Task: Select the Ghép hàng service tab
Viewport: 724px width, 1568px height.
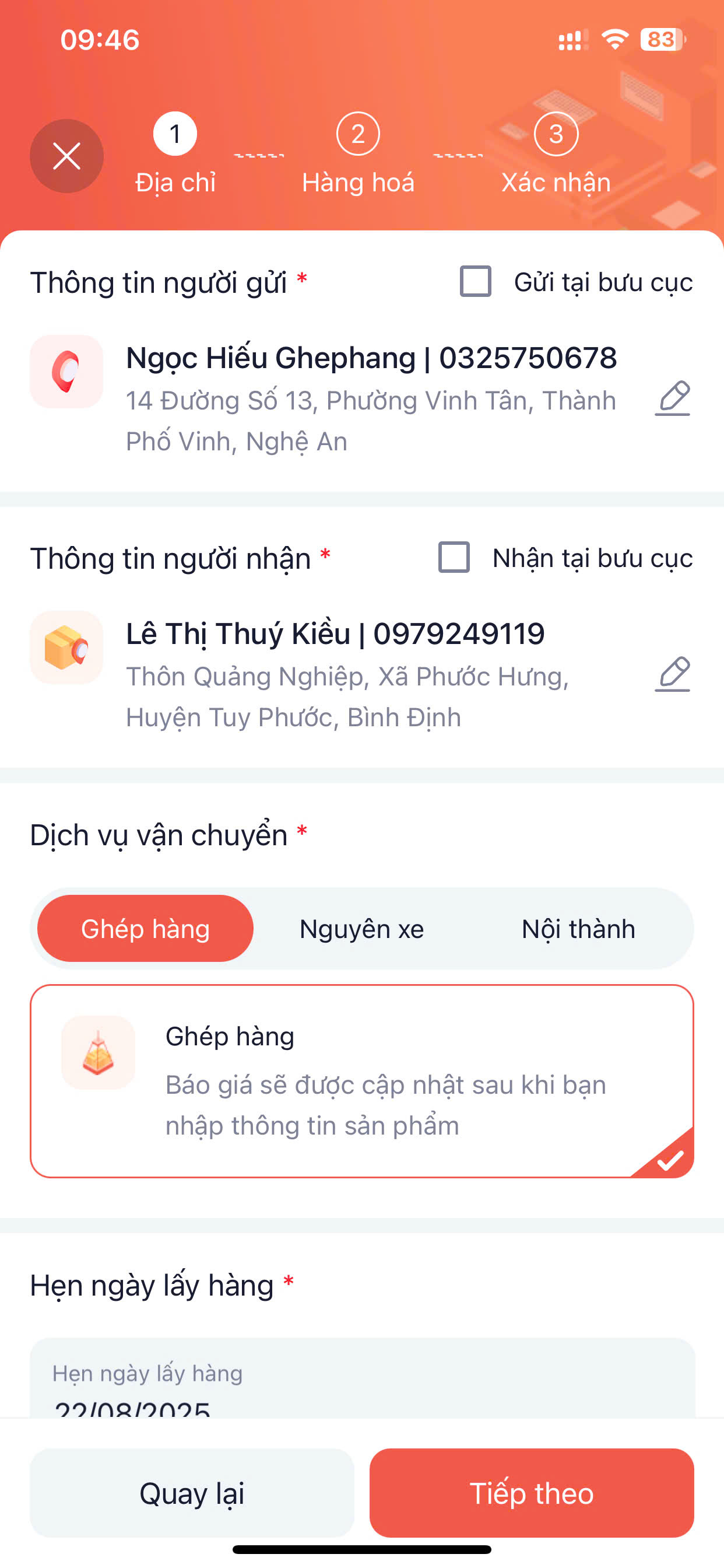Action: click(145, 929)
